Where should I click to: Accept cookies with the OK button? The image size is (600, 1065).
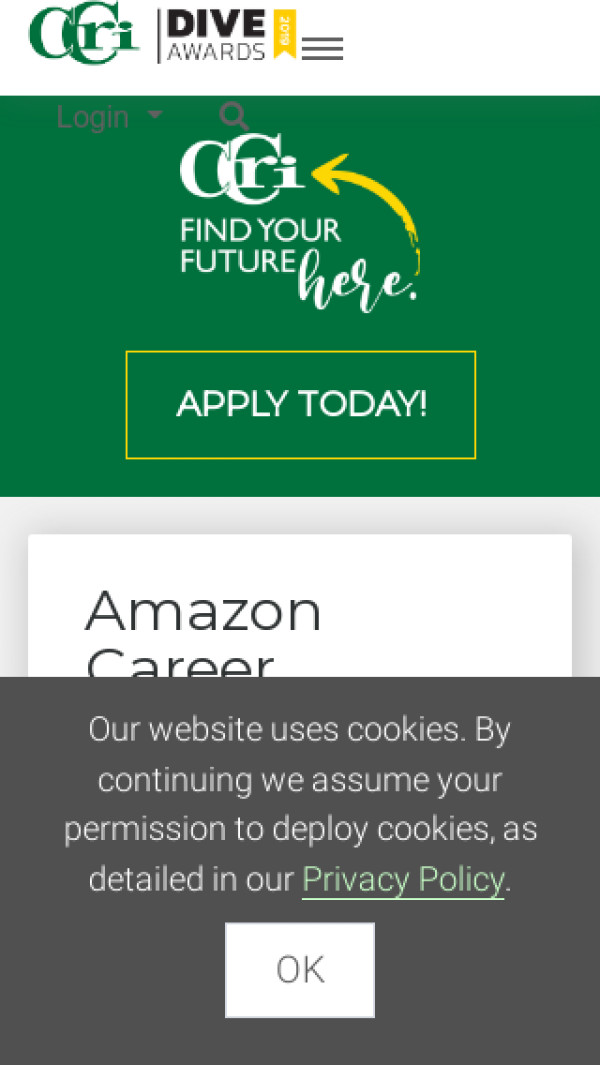click(x=300, y=969)
